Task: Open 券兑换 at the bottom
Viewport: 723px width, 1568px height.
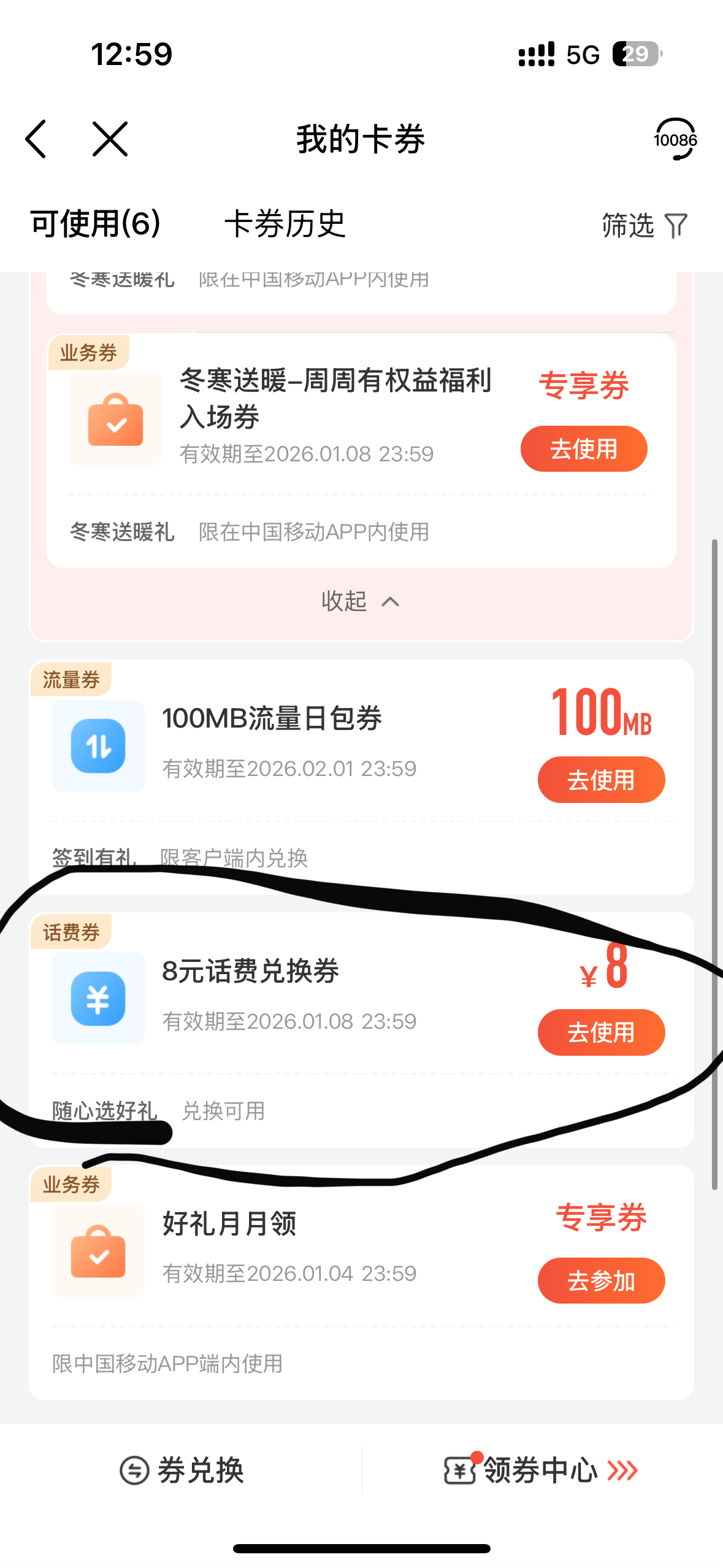Action: pyautogui.click(x=182, y=1470)
